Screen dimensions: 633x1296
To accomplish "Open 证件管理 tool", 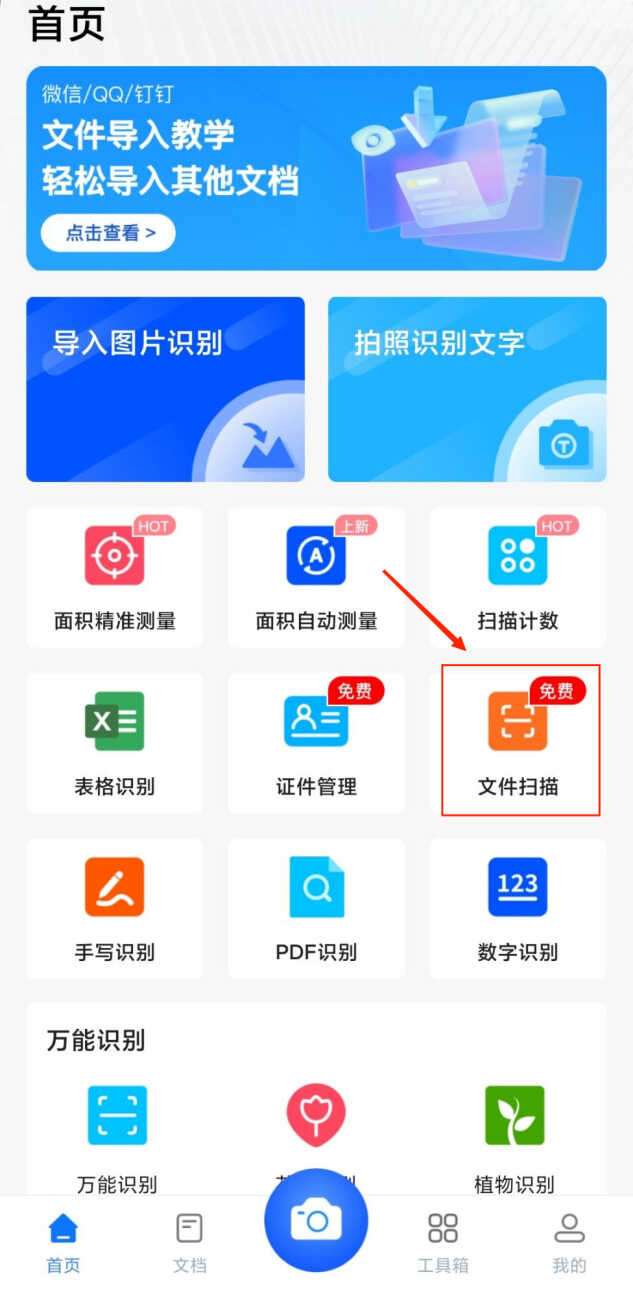I will pos(316,742).
